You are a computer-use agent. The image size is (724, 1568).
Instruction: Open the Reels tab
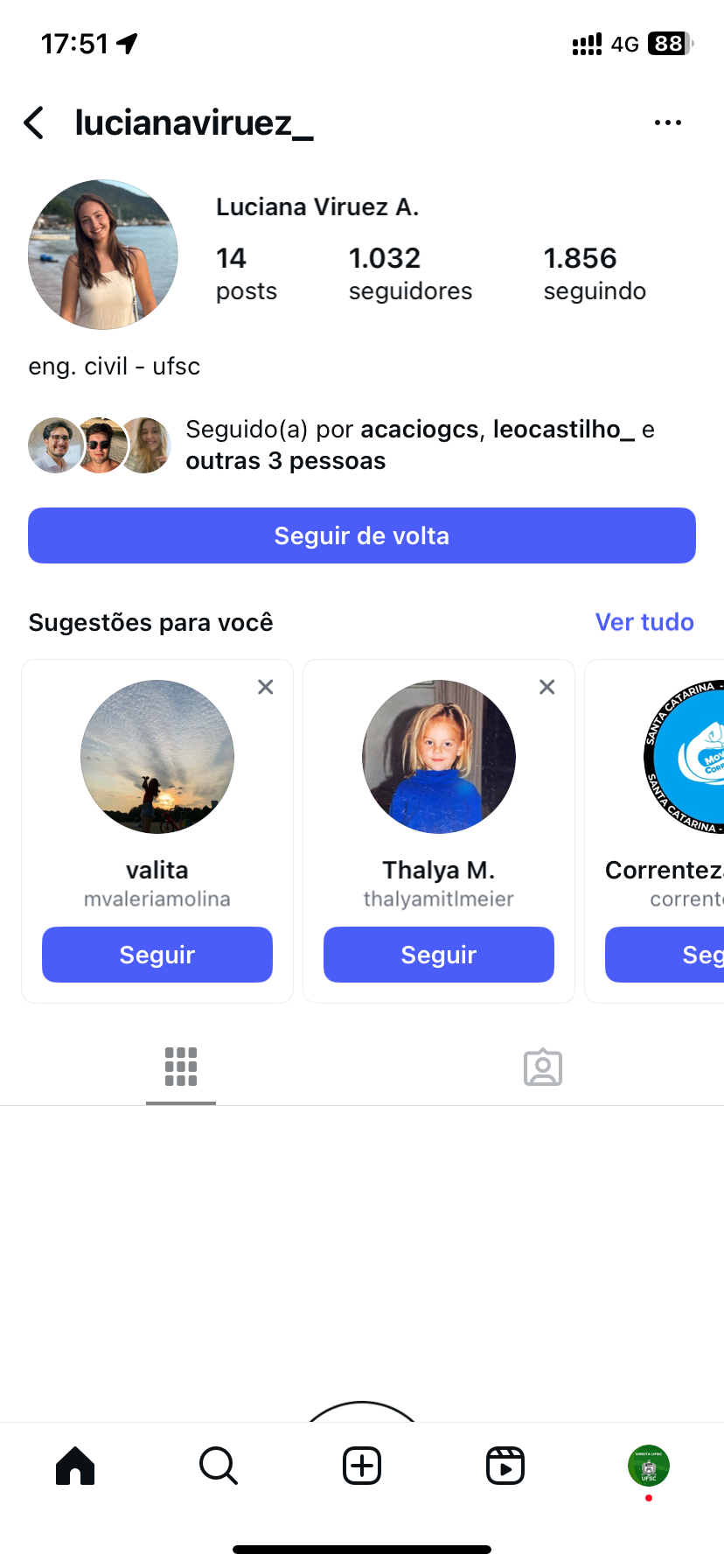505,1466
